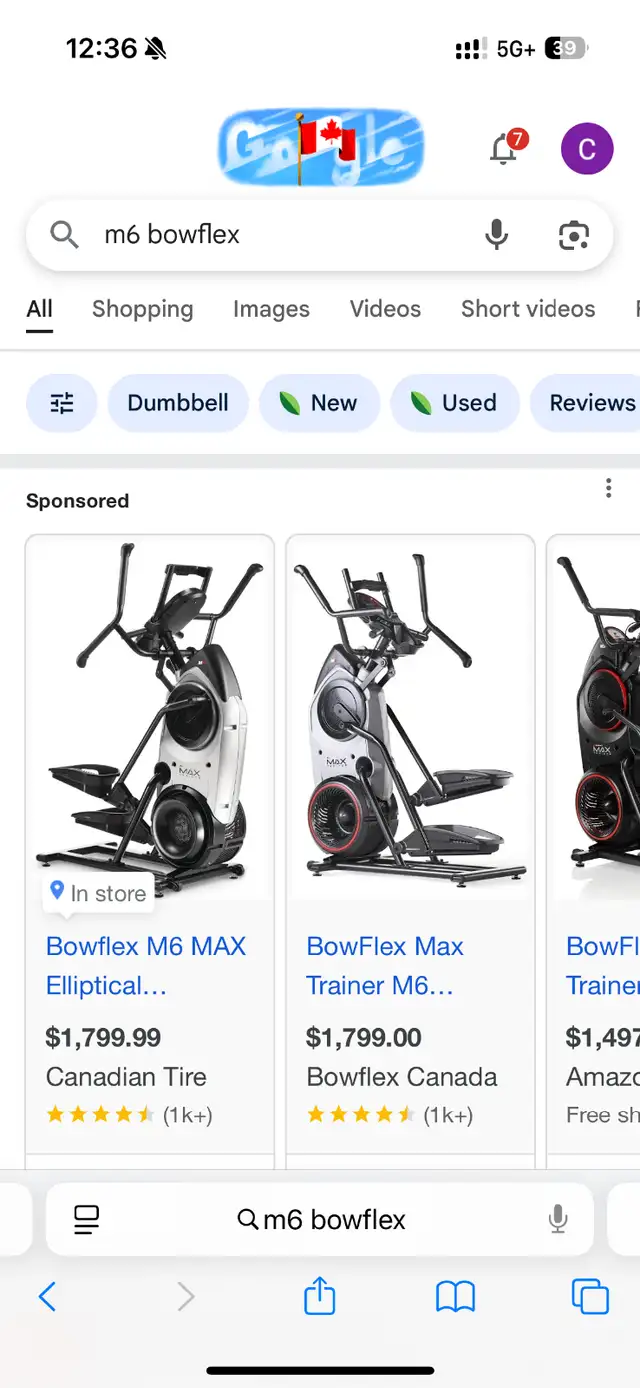This screenshot has height=1388, width=640.
Task: Share this page from Safari toolbar
Action: tap(320, 1297)
